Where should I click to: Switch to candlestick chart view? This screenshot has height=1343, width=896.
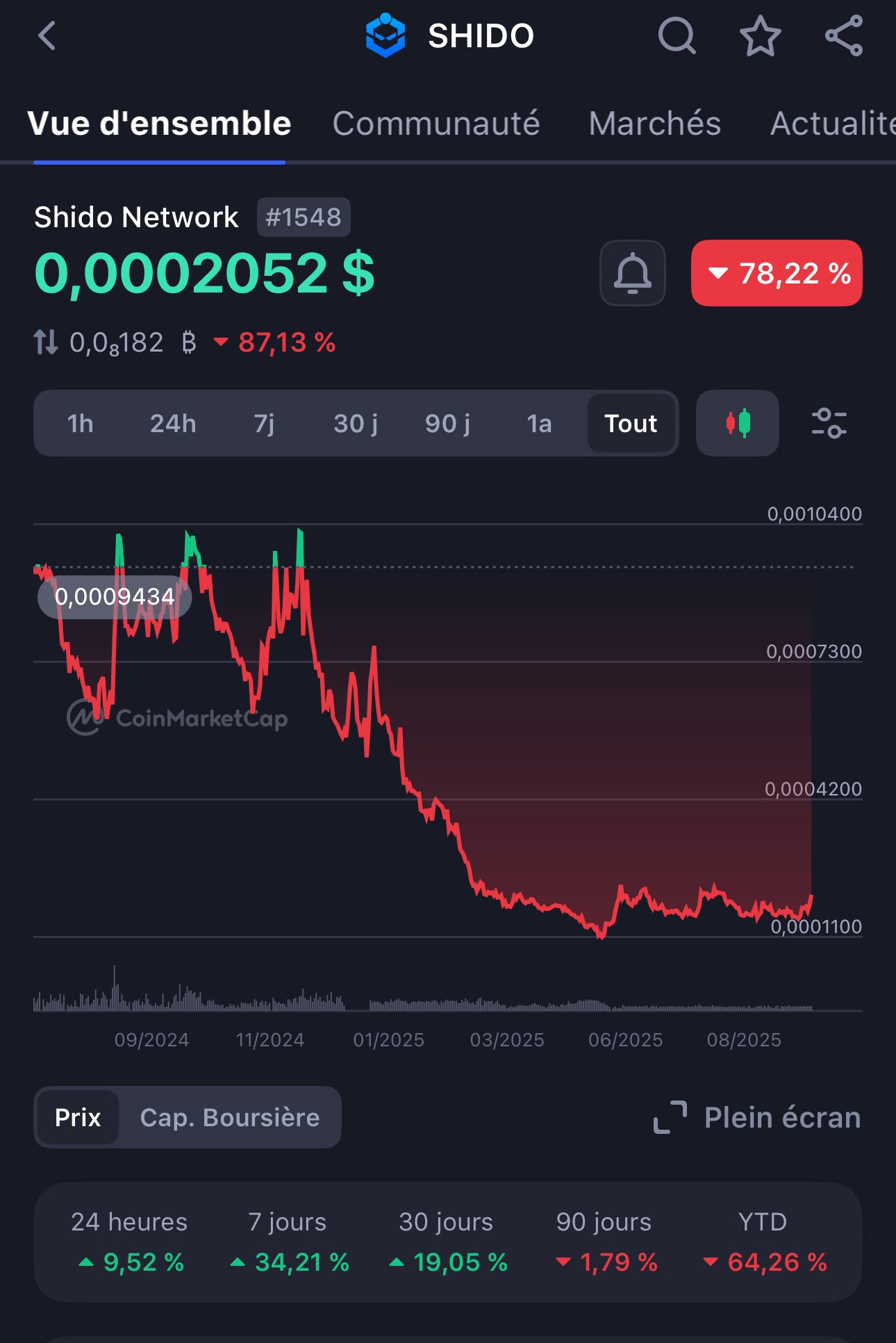738,423
